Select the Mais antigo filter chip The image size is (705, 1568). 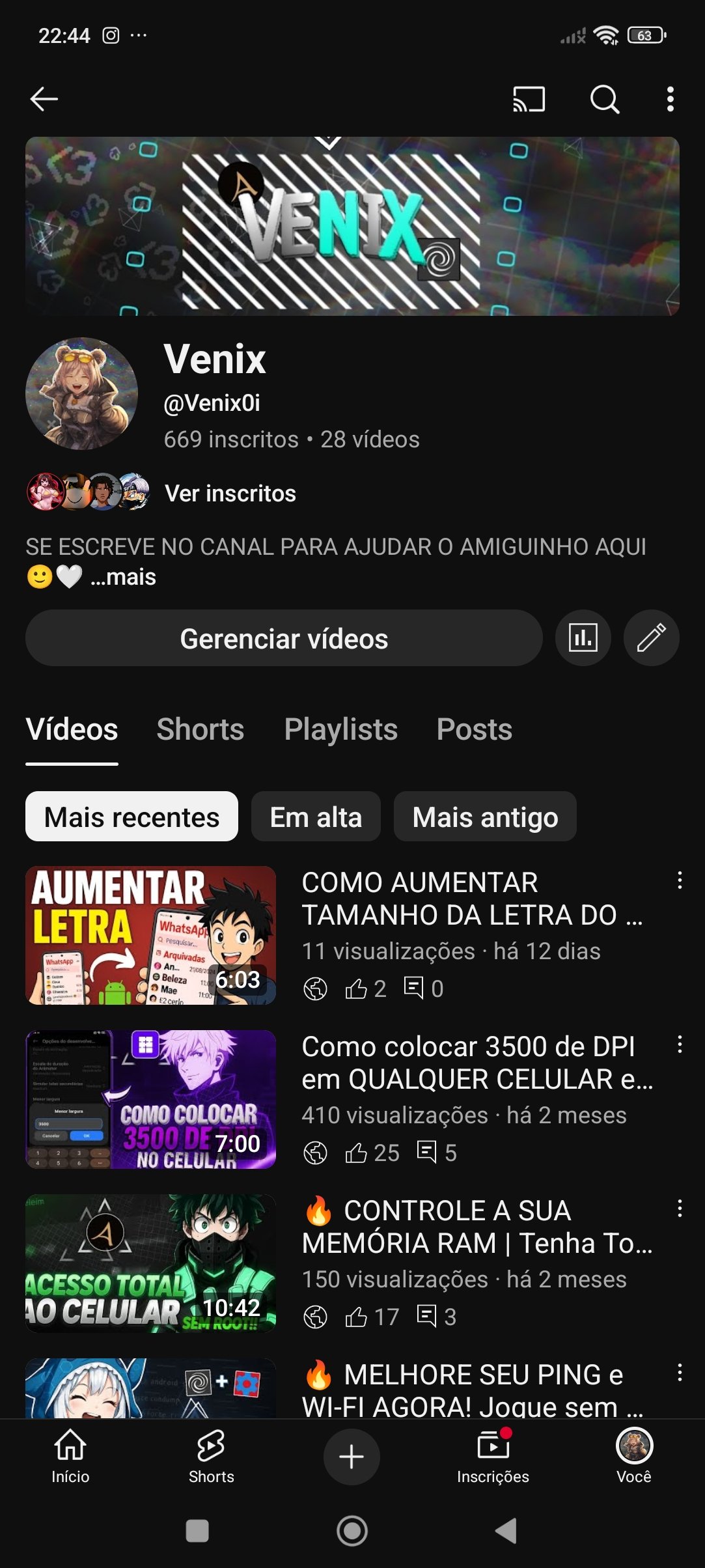[485, 817]
